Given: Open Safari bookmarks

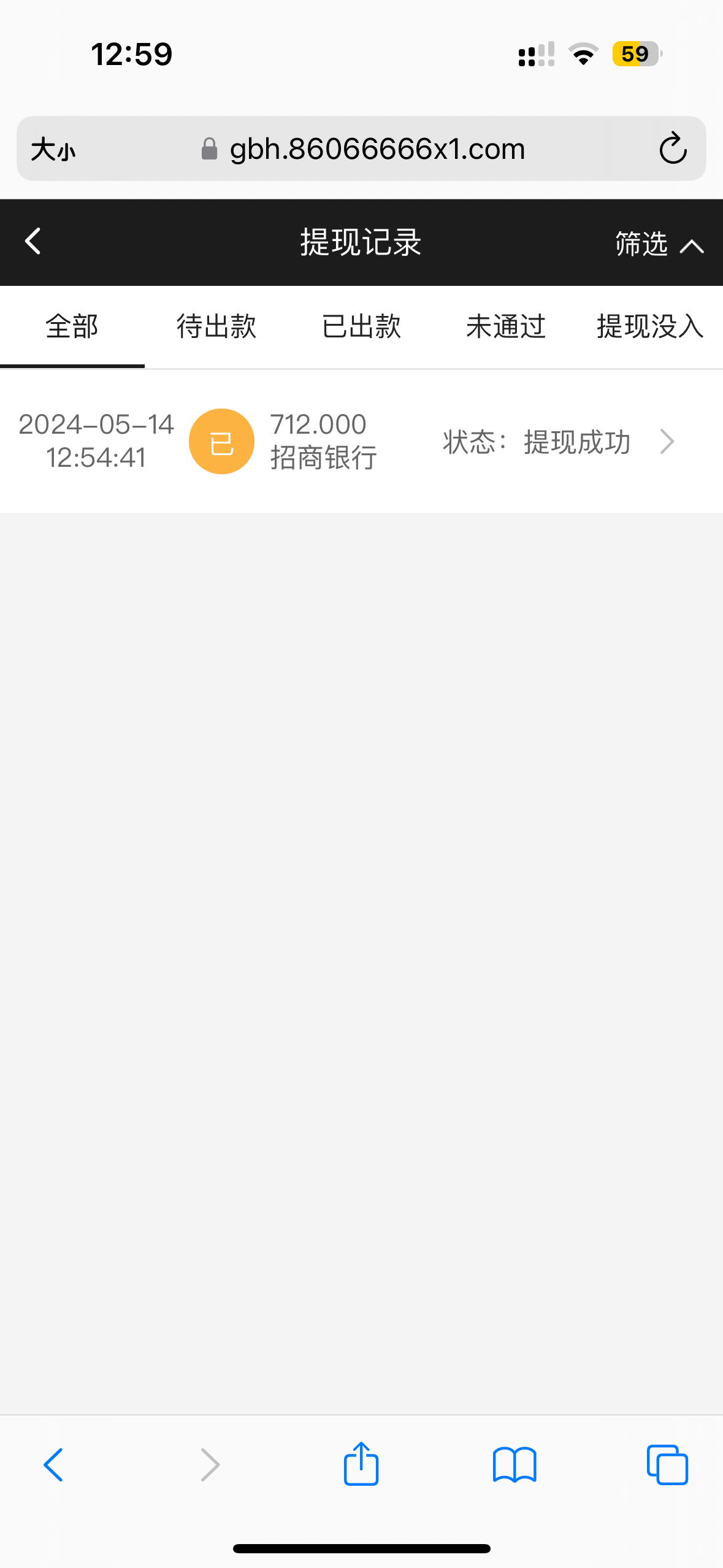Looking at the screenshot, I should pyautogui.click(x=515, y=1465).
